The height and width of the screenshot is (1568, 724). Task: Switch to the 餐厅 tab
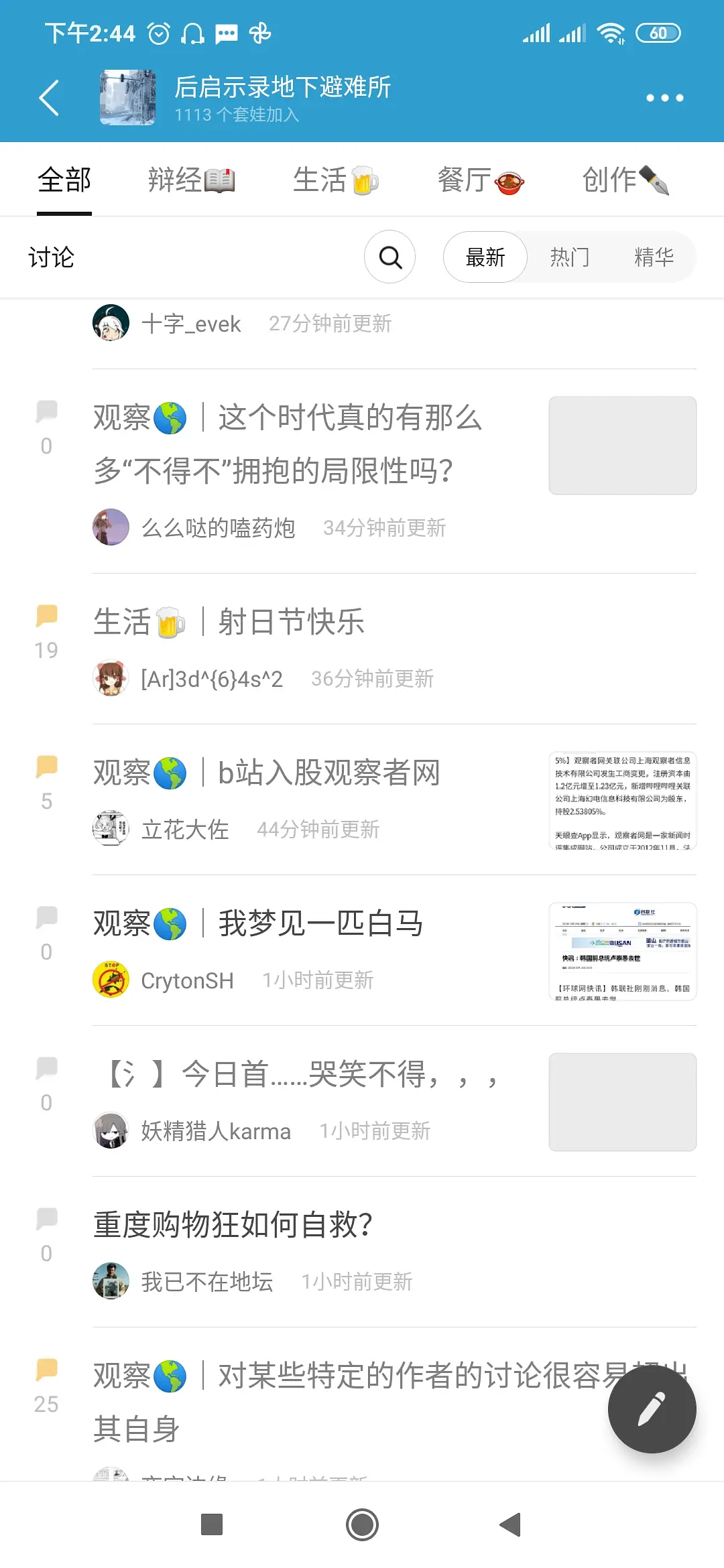pos(481,180)
